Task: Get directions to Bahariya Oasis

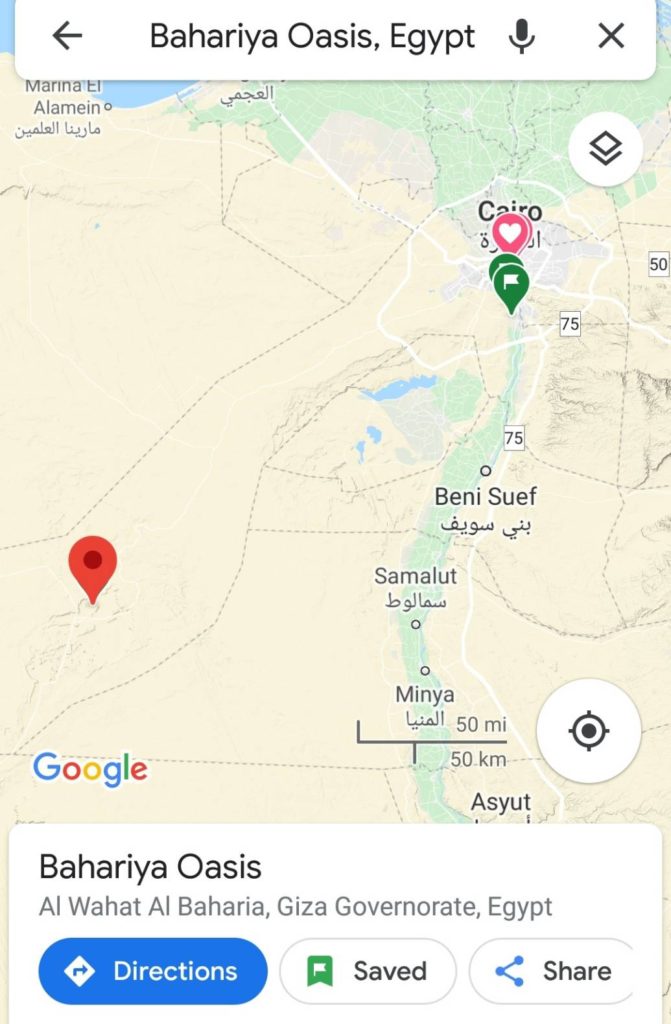Action: coord(153,971)
